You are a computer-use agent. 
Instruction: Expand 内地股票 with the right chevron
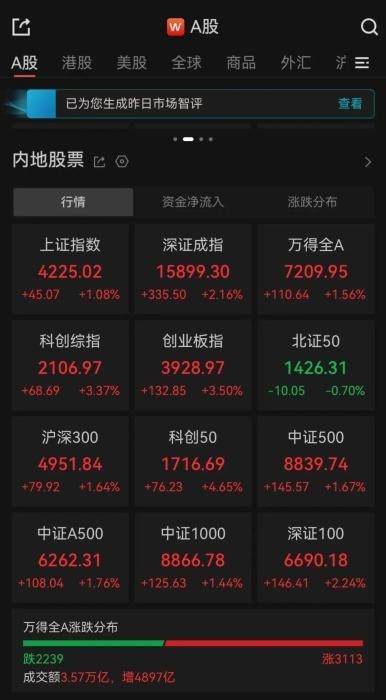(x=368, y=162)
